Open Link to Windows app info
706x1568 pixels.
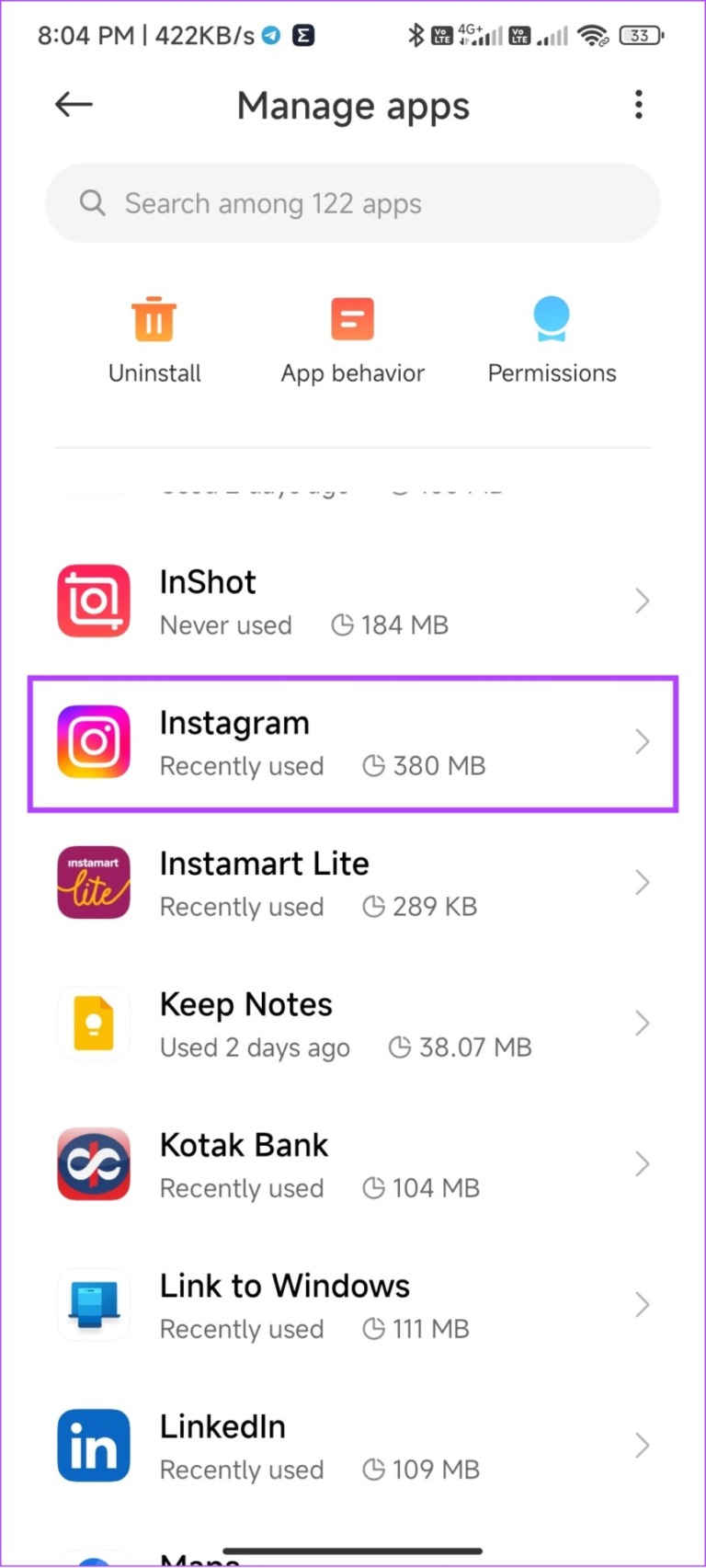click(353, 1306)
